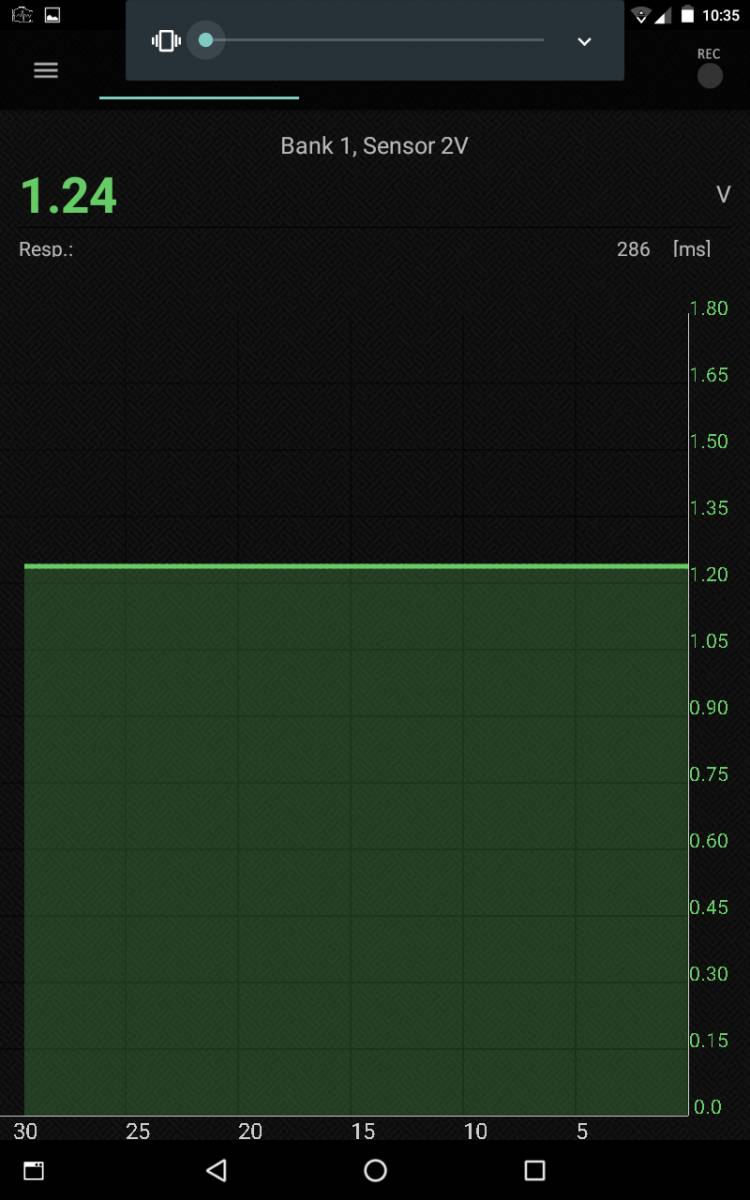Viewport: 750px width, 1200px height.
Task: Tap the vibrate mode icon in volume panel
Action: pos(165,41)
